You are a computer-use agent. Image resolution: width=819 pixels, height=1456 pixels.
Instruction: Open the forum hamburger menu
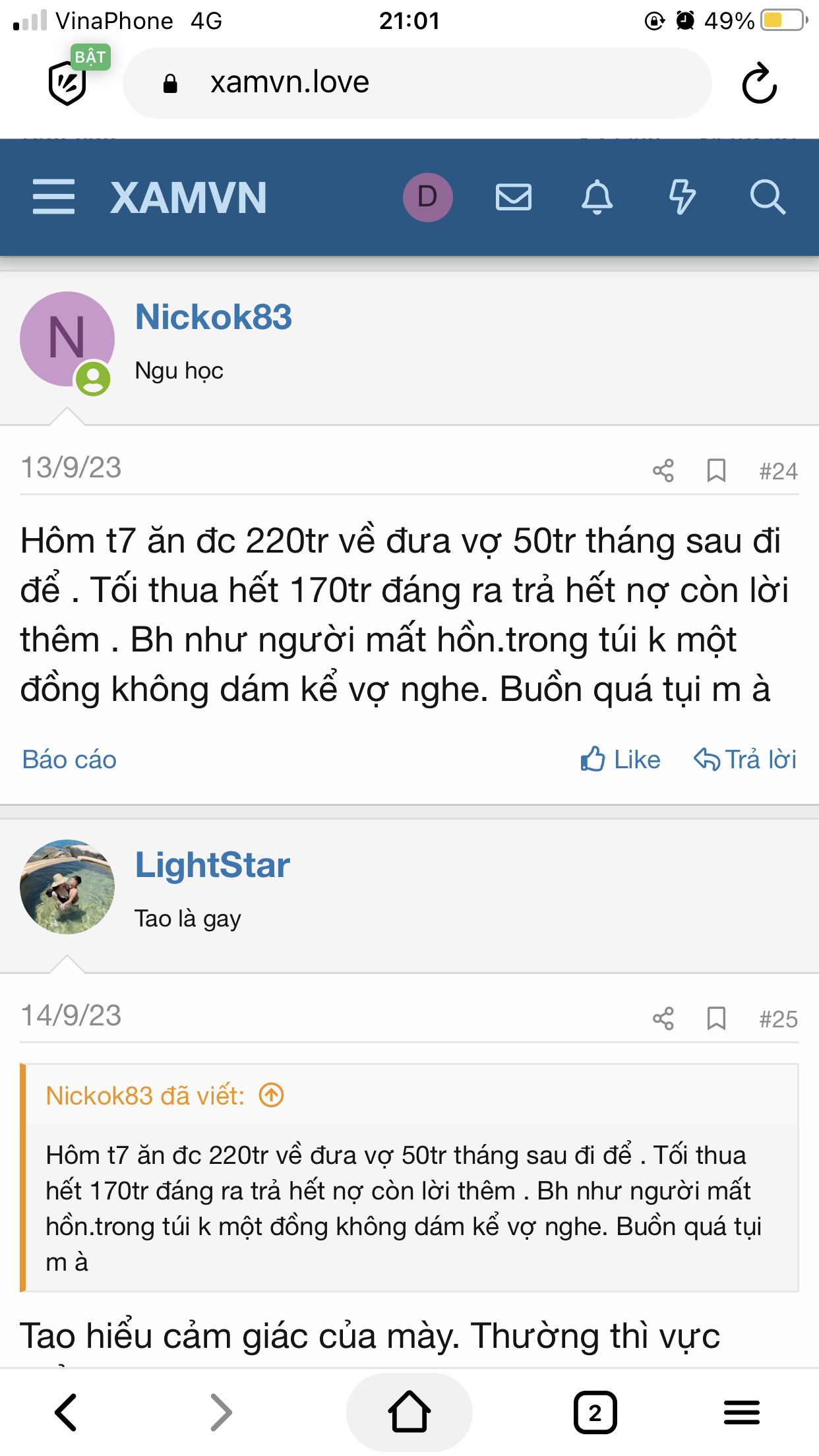click(x=53, y=197)
